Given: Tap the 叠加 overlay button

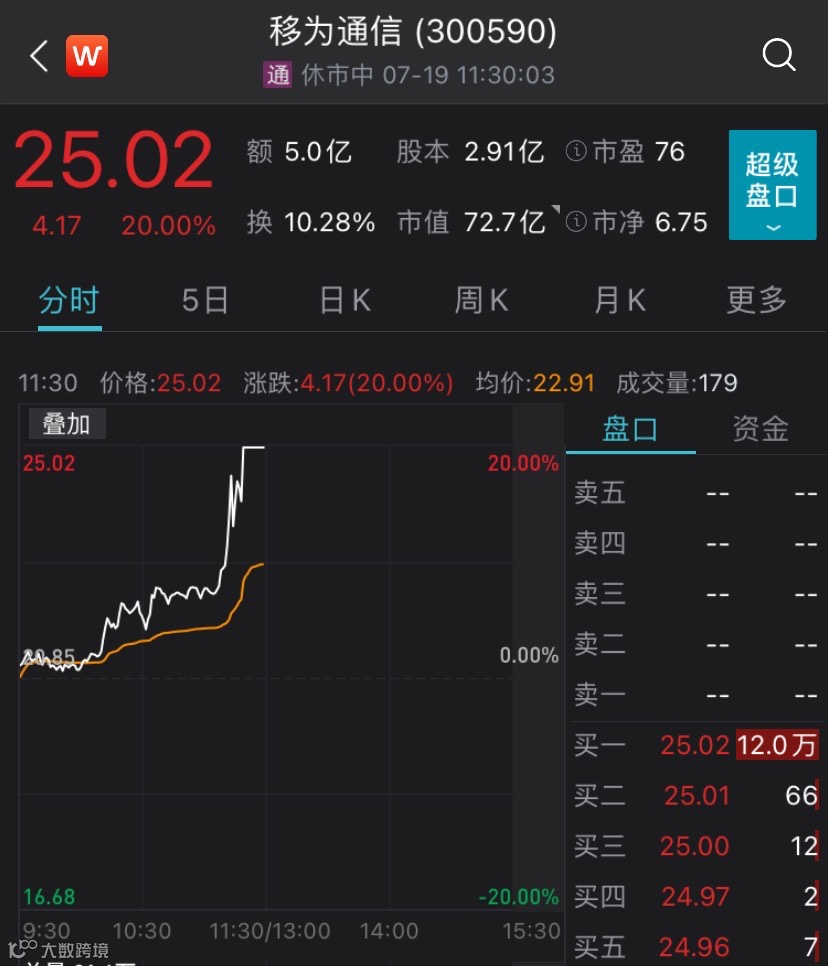Looking at the screenshot, I should pos(66,424).
